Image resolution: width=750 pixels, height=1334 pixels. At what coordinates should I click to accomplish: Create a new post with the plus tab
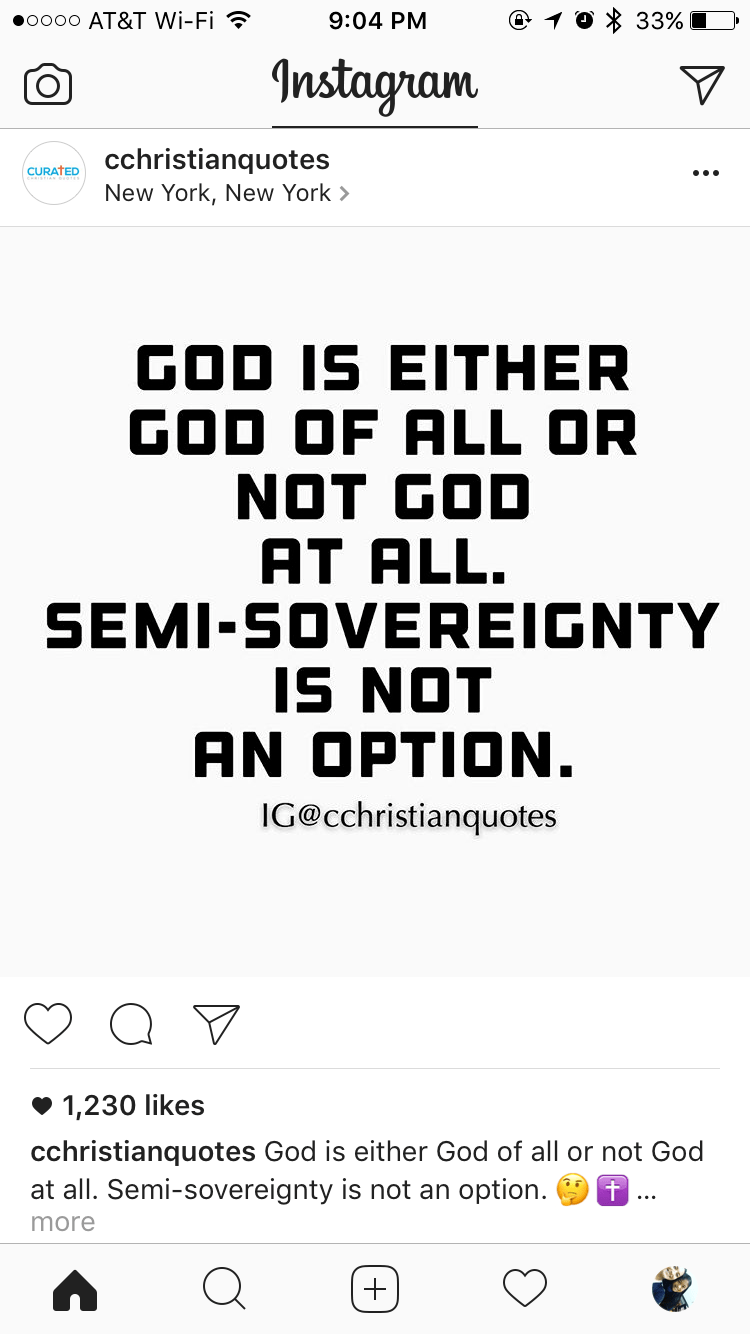(x=375, y=1289)
